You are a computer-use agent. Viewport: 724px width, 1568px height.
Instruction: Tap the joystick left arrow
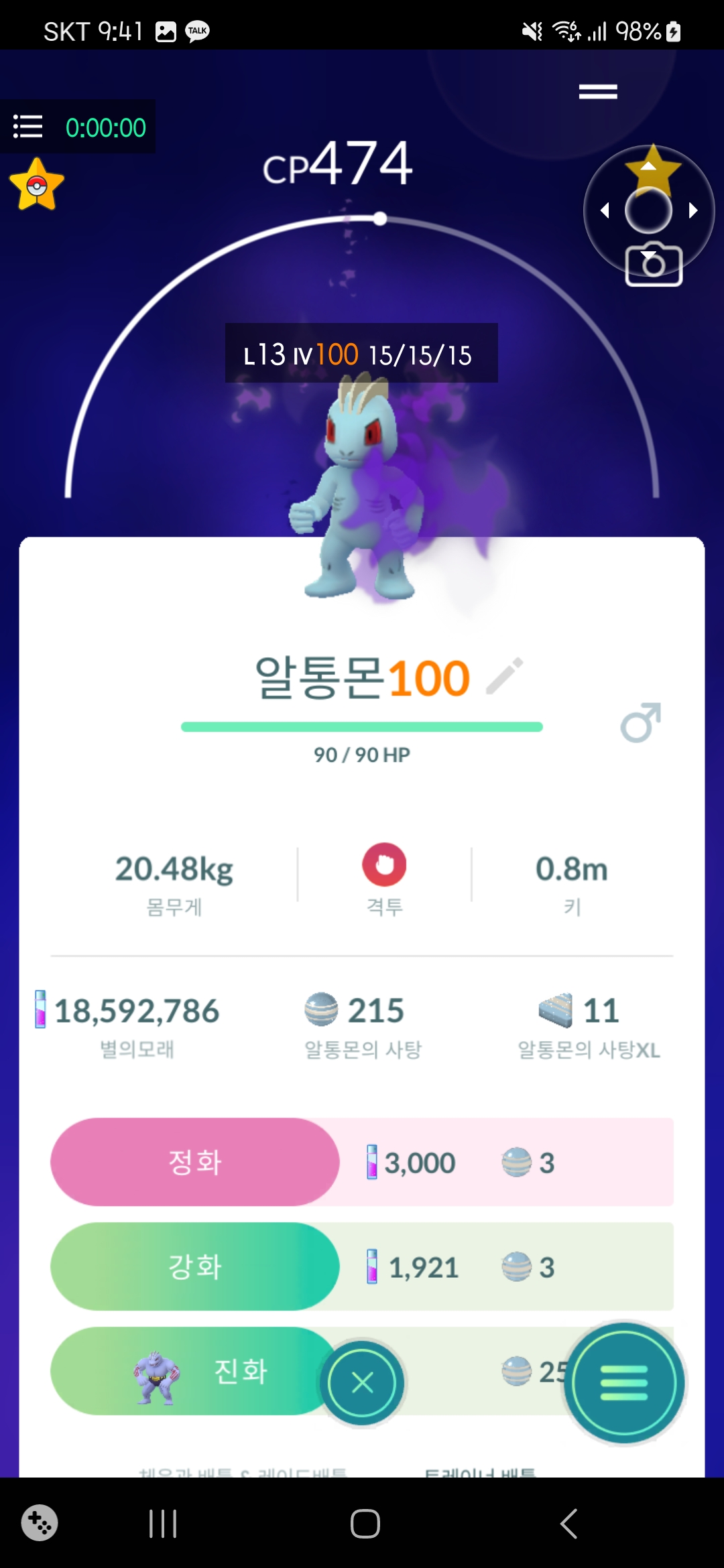[x=605, y=211]
